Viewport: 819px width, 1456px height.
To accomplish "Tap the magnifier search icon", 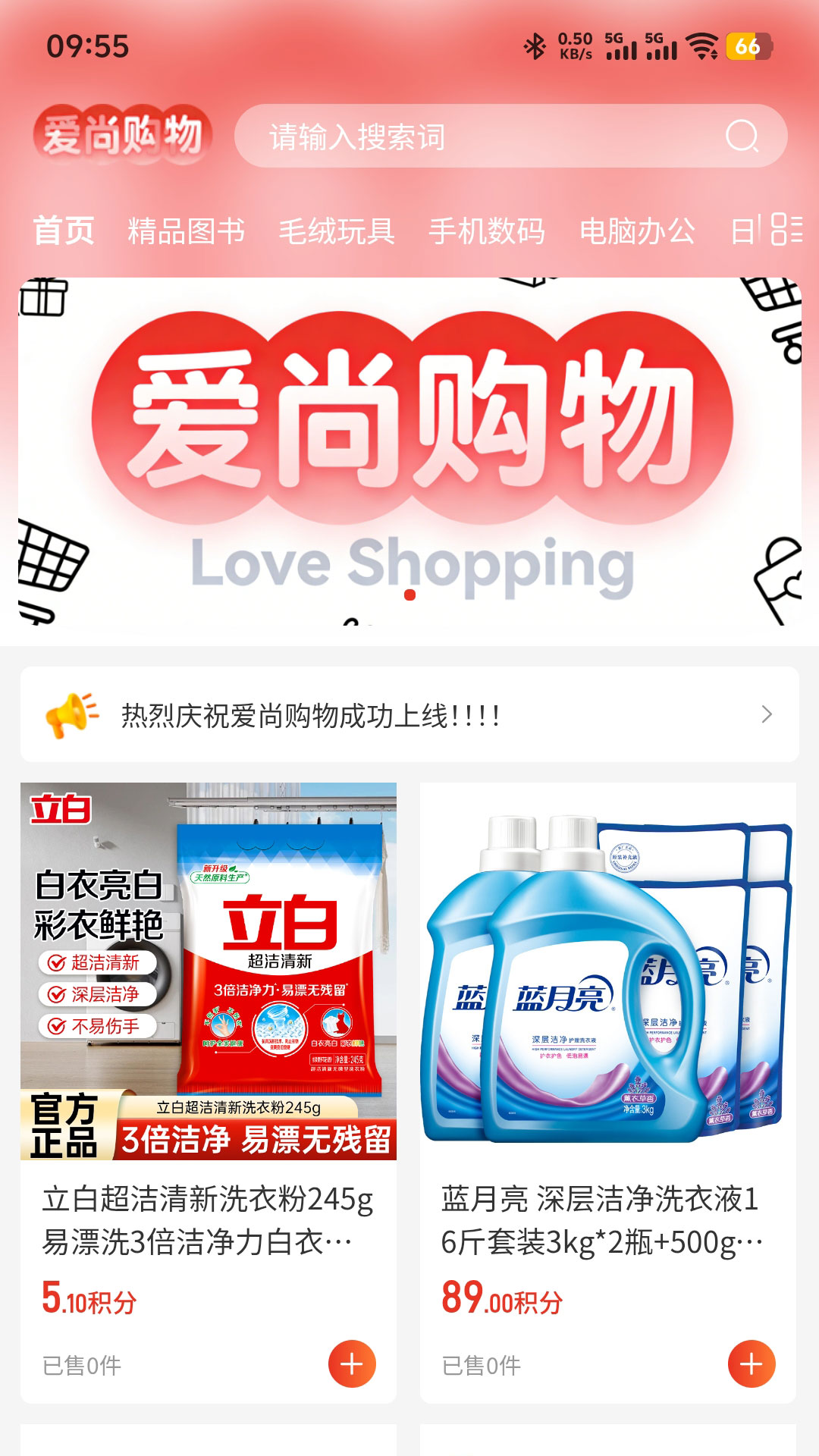I will [742, 136].
